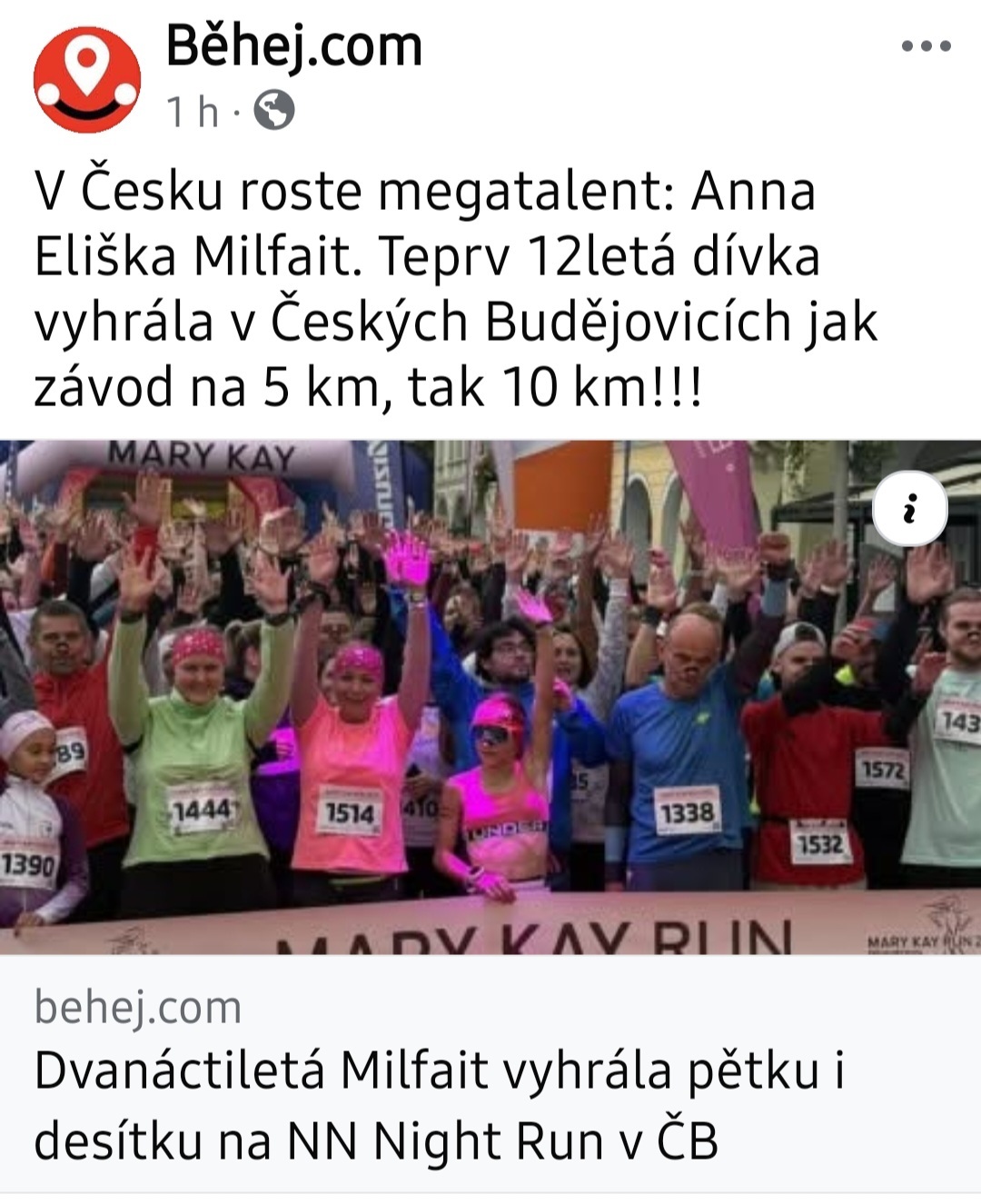Tap the info icon on the link image
The image size is (981, 1204).
[909, 510]
